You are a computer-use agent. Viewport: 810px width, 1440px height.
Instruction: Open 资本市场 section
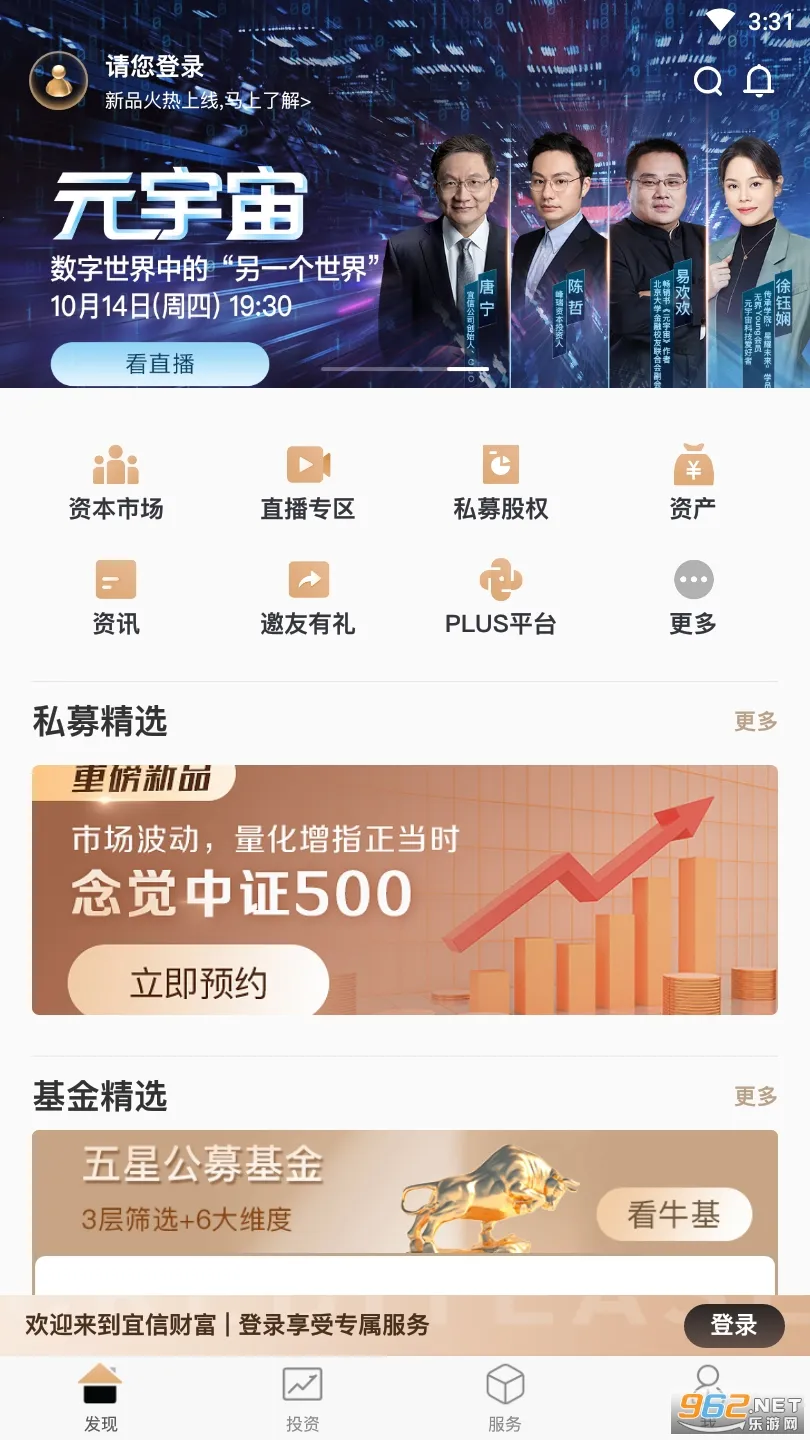point(116,483)
